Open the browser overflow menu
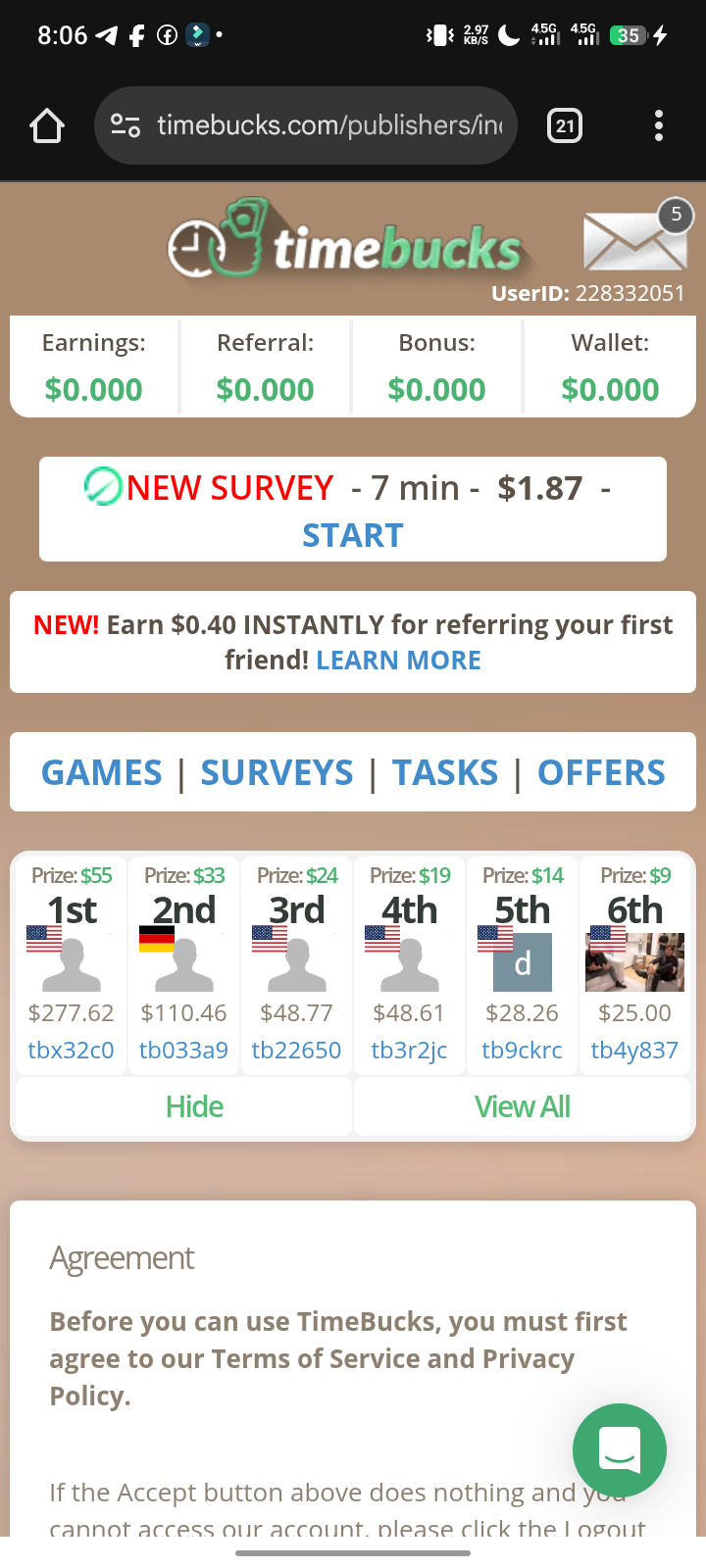 point(658,125)
